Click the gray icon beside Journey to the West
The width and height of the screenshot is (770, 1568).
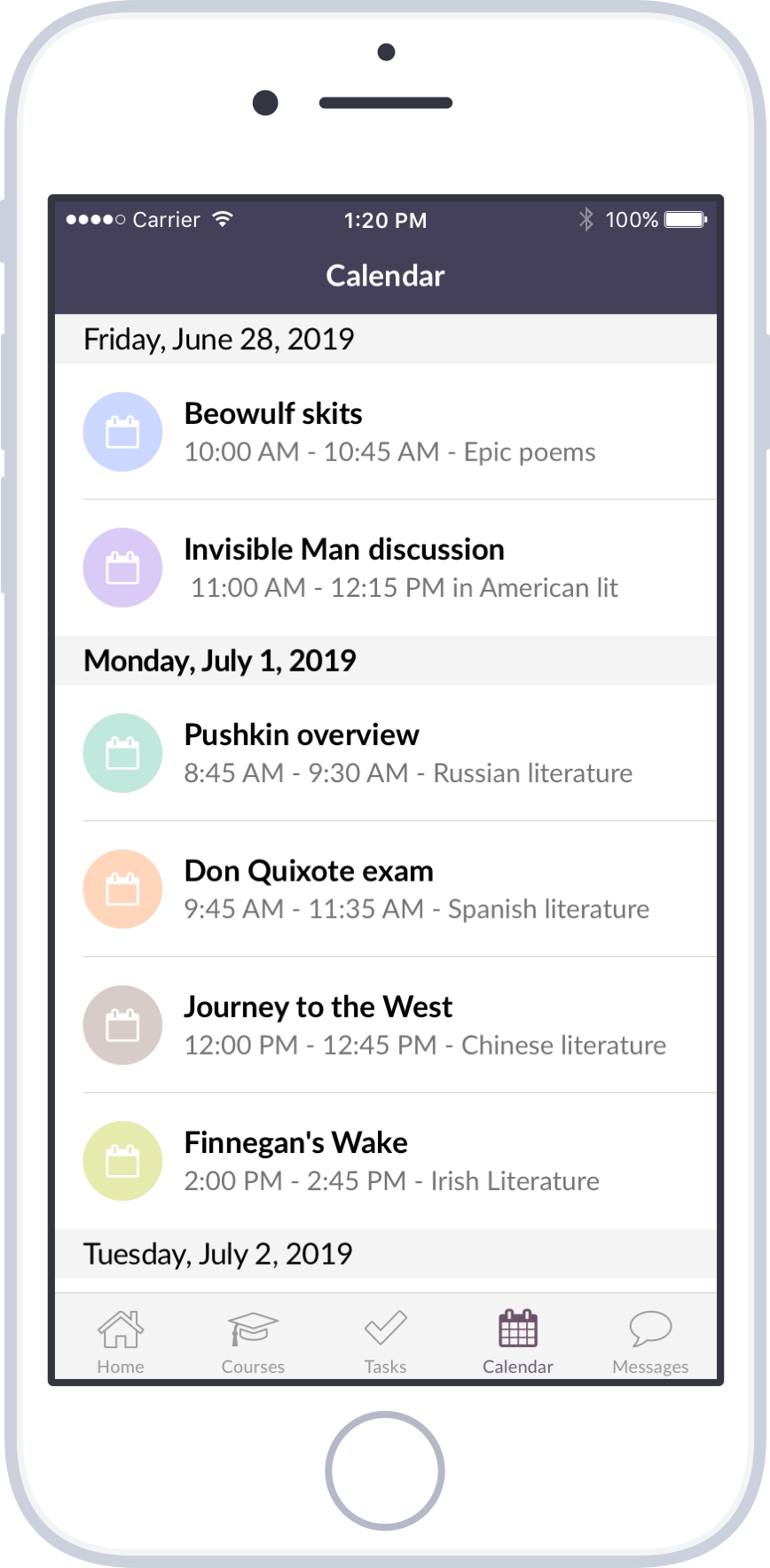[x=122, y=1024]
